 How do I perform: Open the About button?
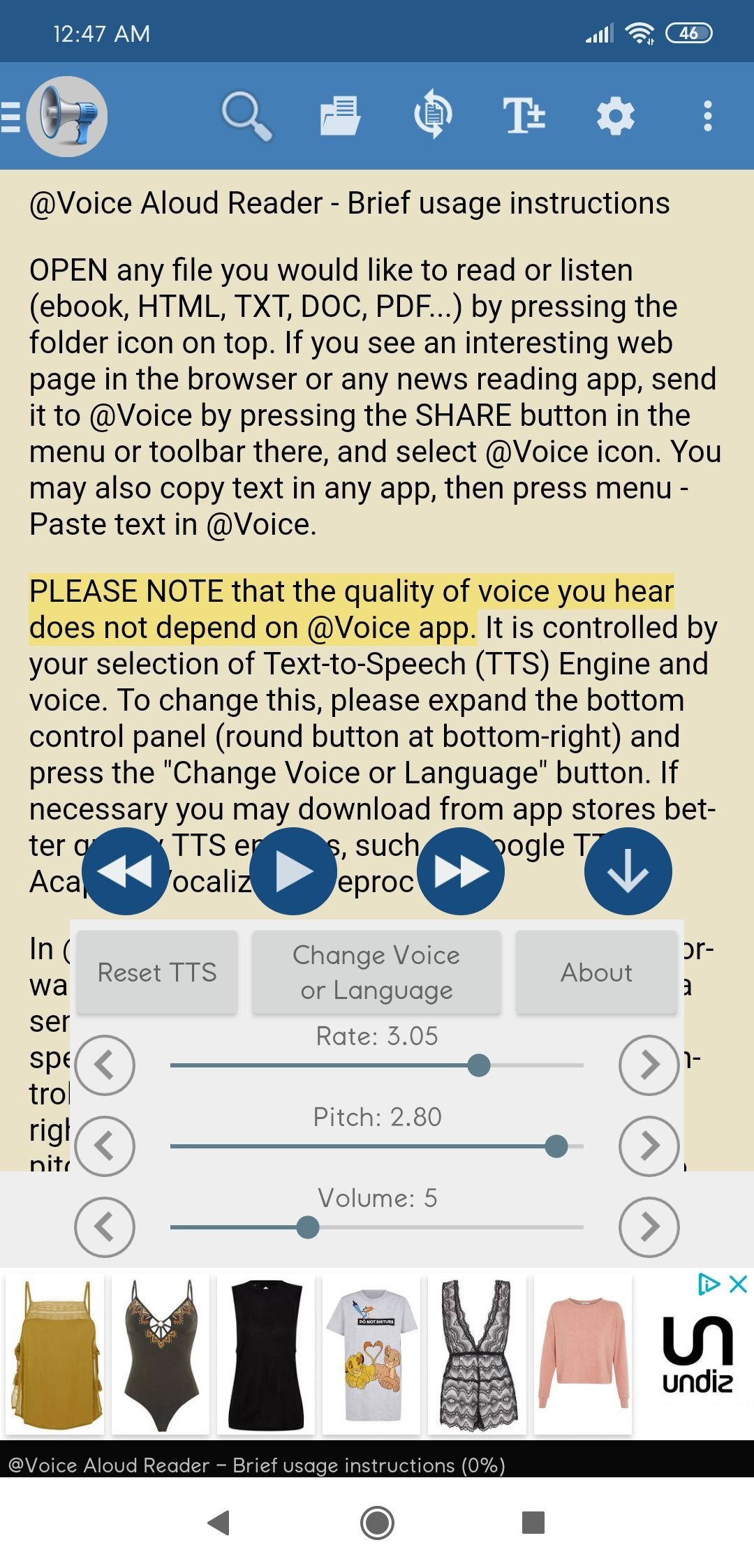click(596, 972)
